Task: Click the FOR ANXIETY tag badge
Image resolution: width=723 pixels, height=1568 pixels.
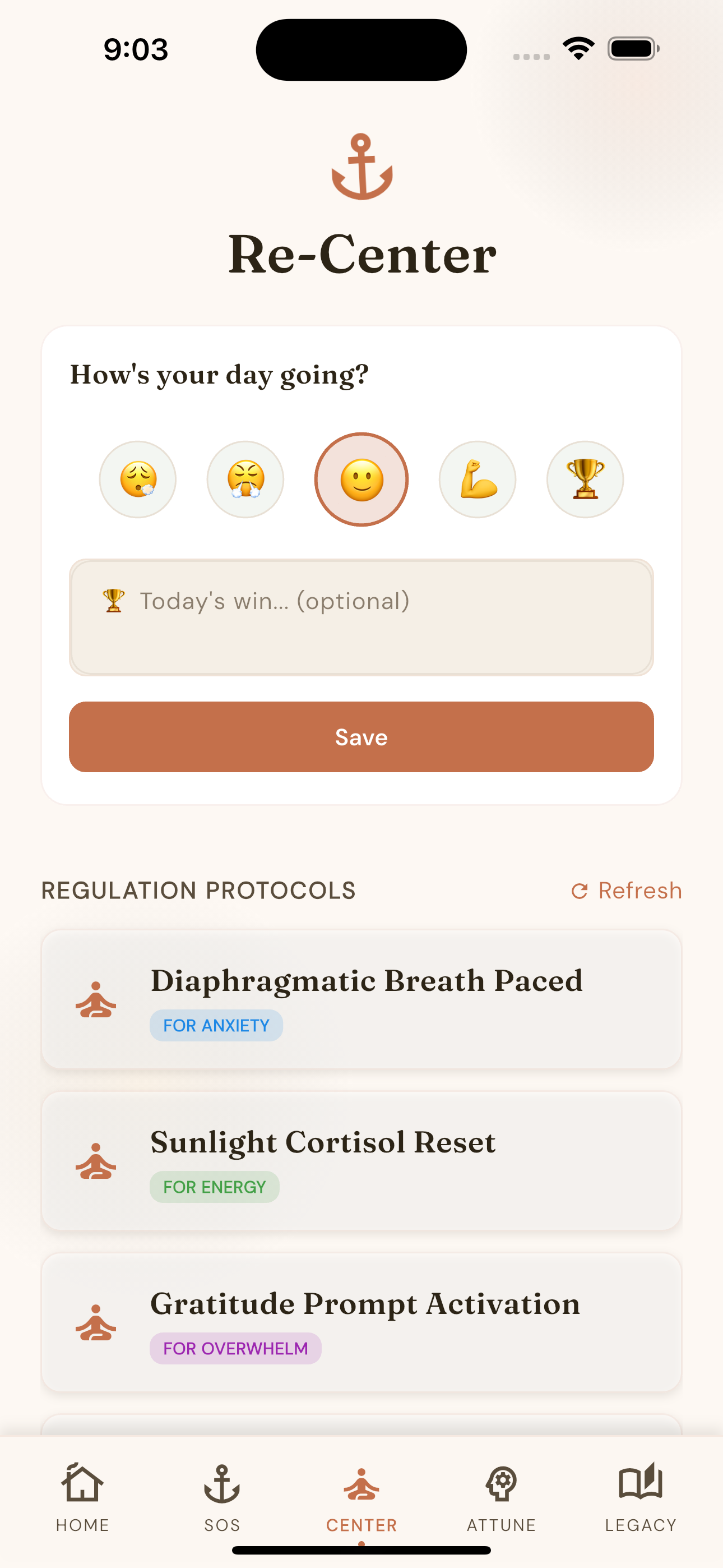Action: (x=215, y=1025)
